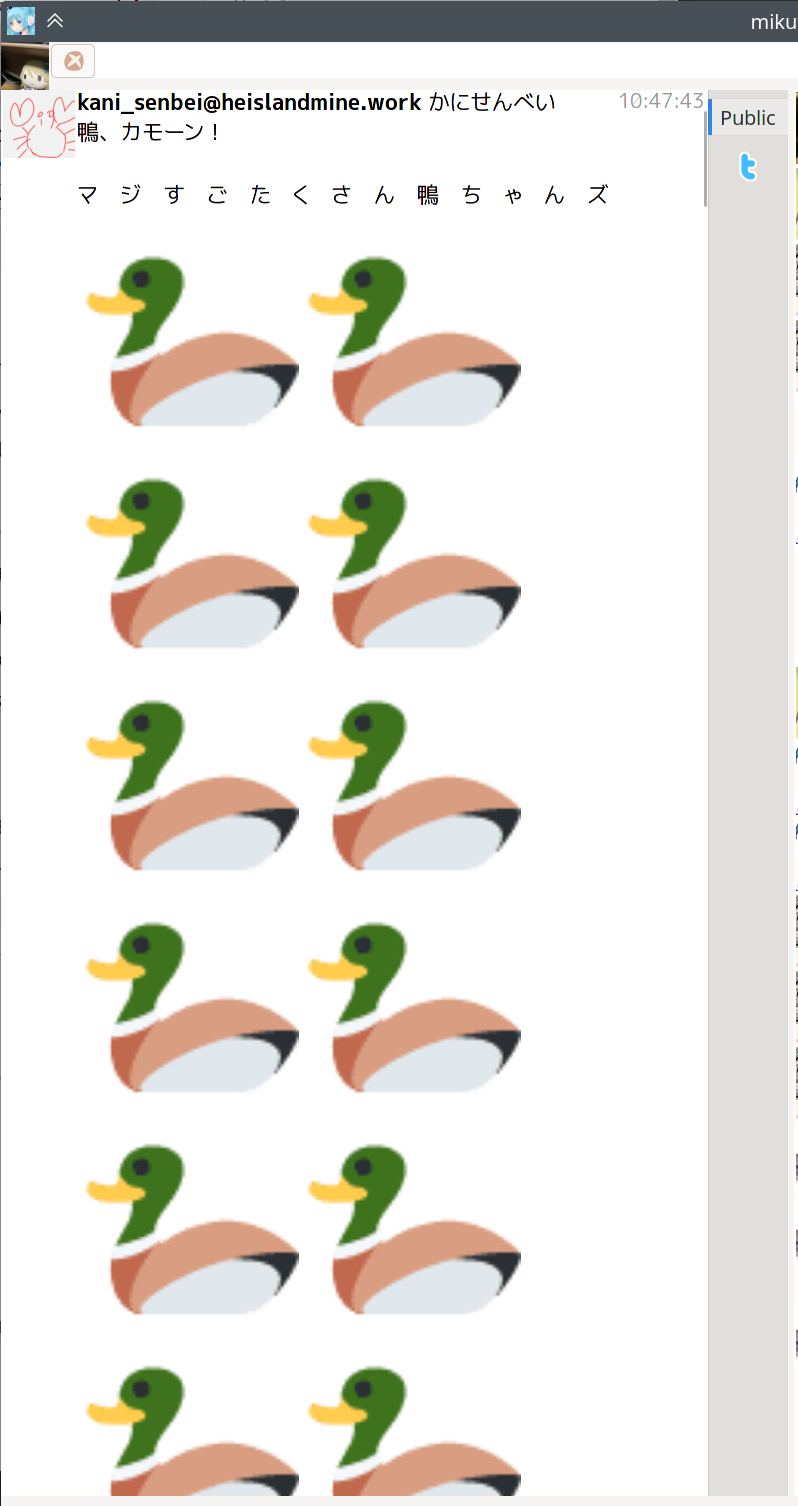Collapse window using double-chevron icon
Screen dimensions: 798x1506
pos(55,20)
